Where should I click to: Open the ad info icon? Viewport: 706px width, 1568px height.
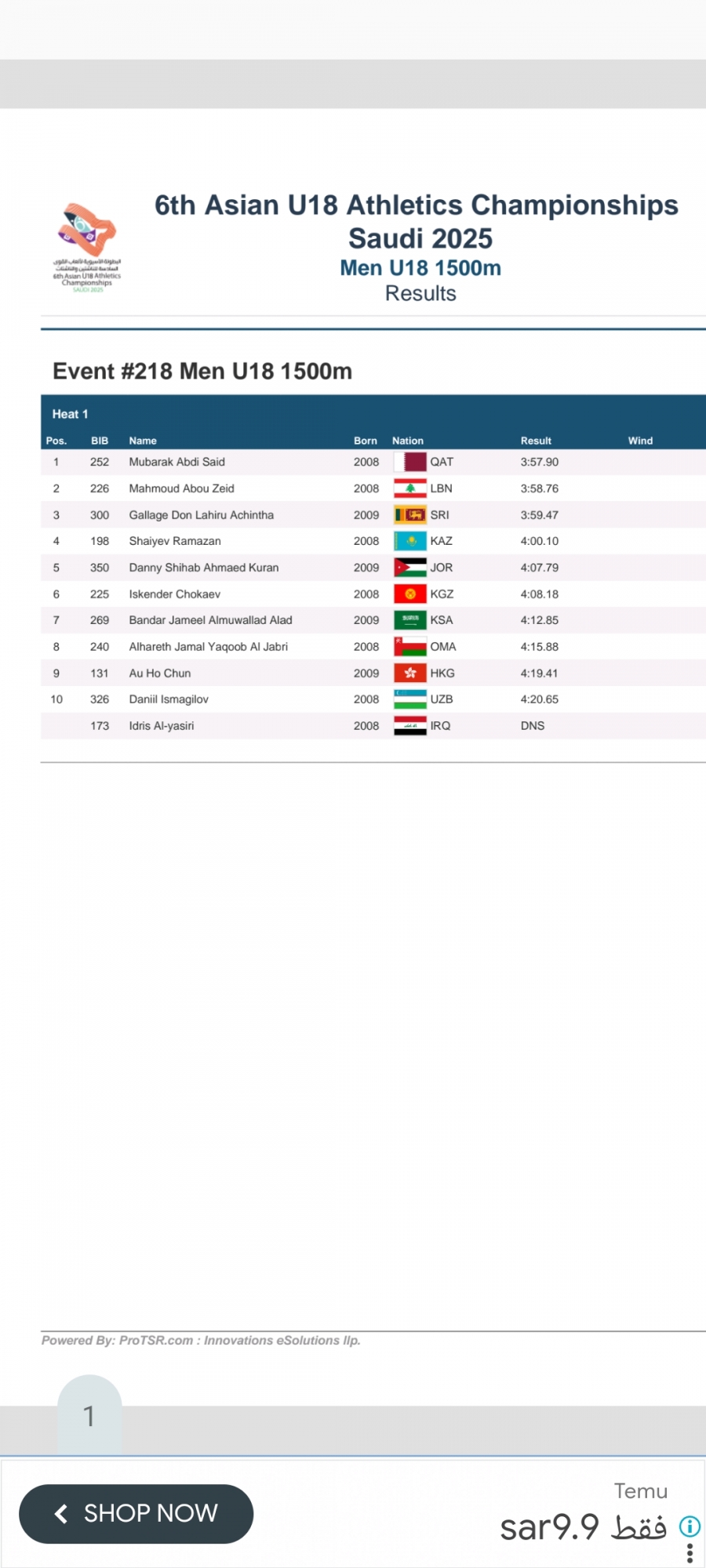tap(690, 1526)
